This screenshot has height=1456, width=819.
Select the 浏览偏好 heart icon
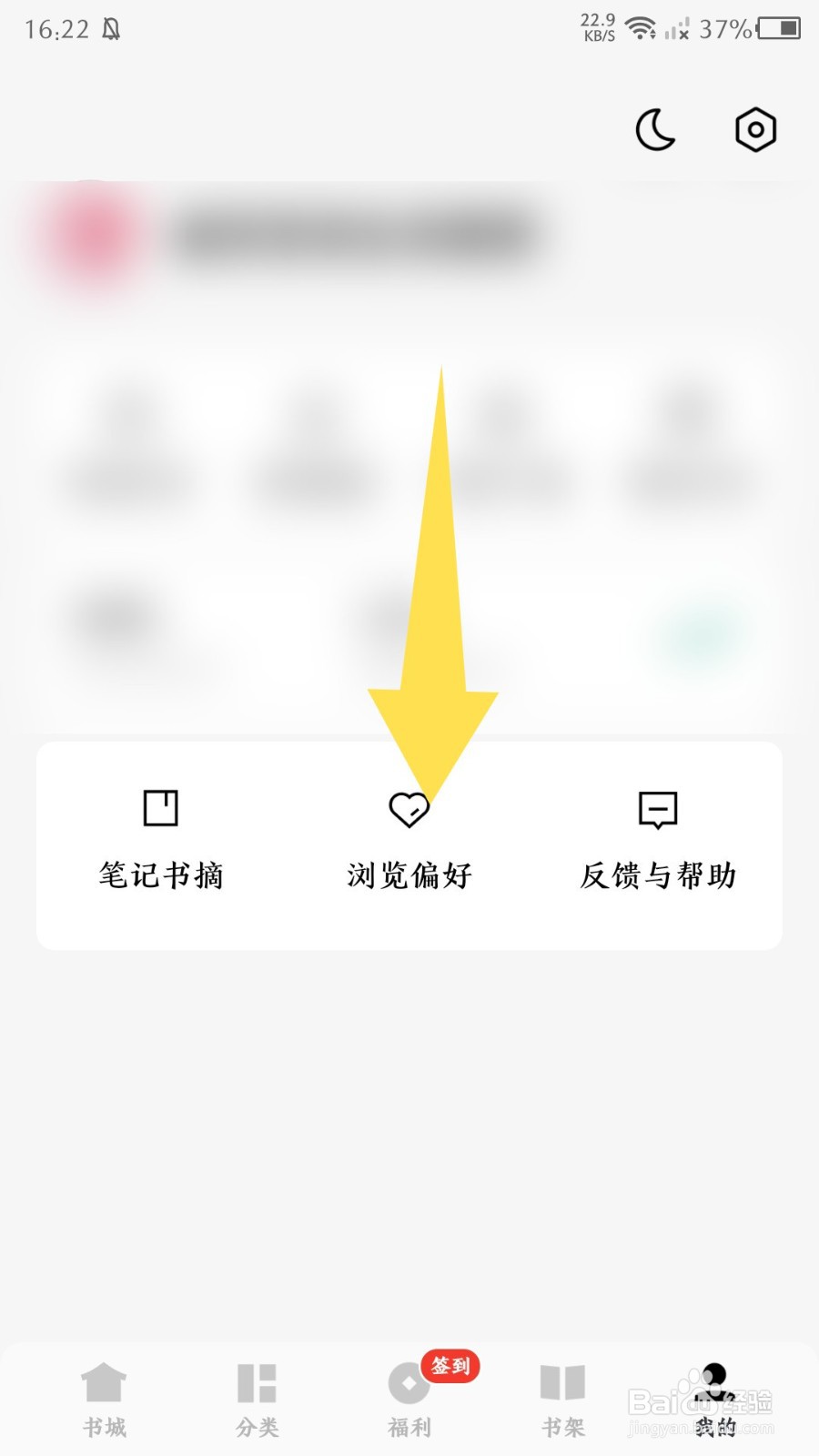click(409, 808)
